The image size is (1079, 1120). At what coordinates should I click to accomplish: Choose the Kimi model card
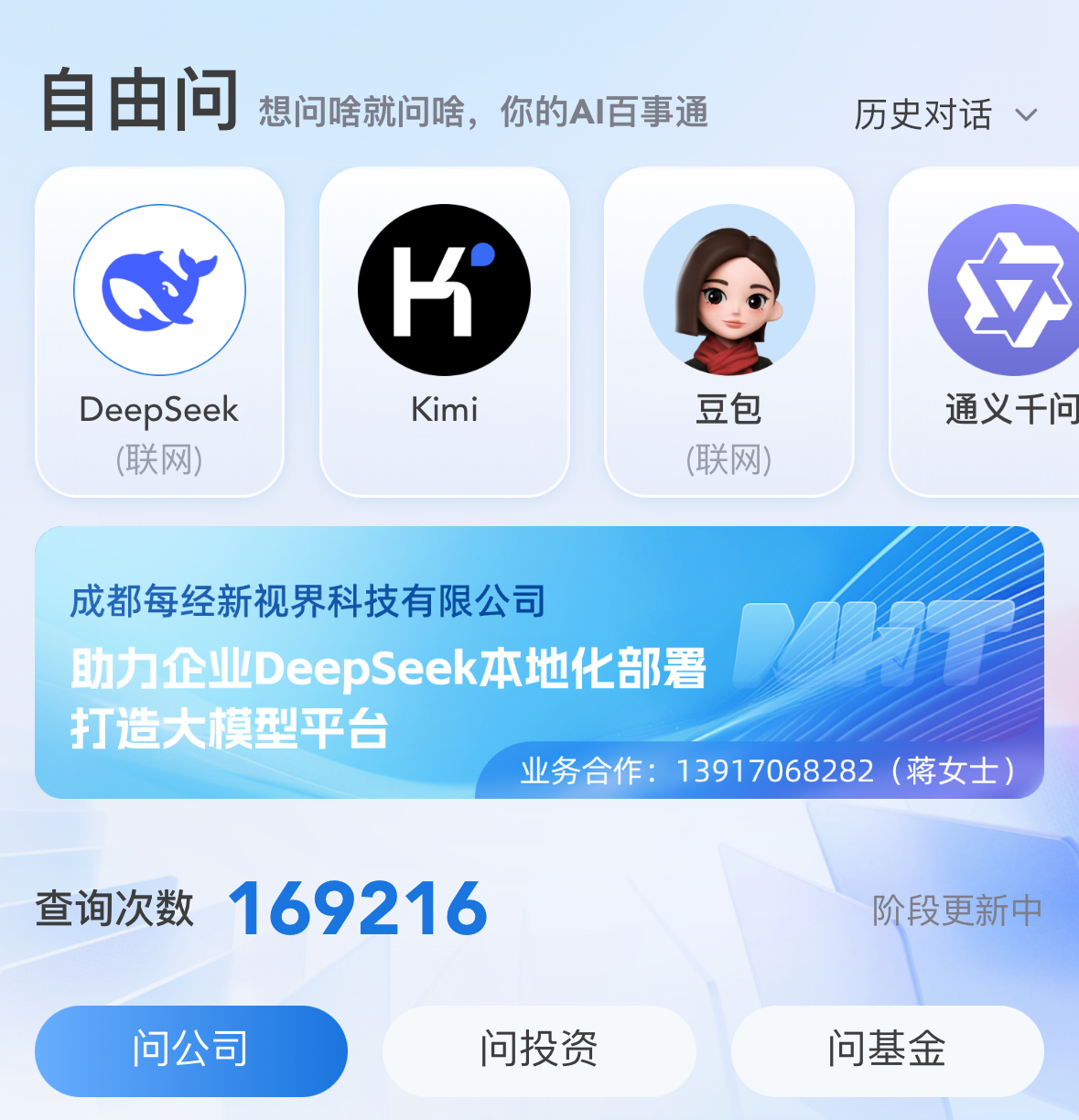coord(444,331)
